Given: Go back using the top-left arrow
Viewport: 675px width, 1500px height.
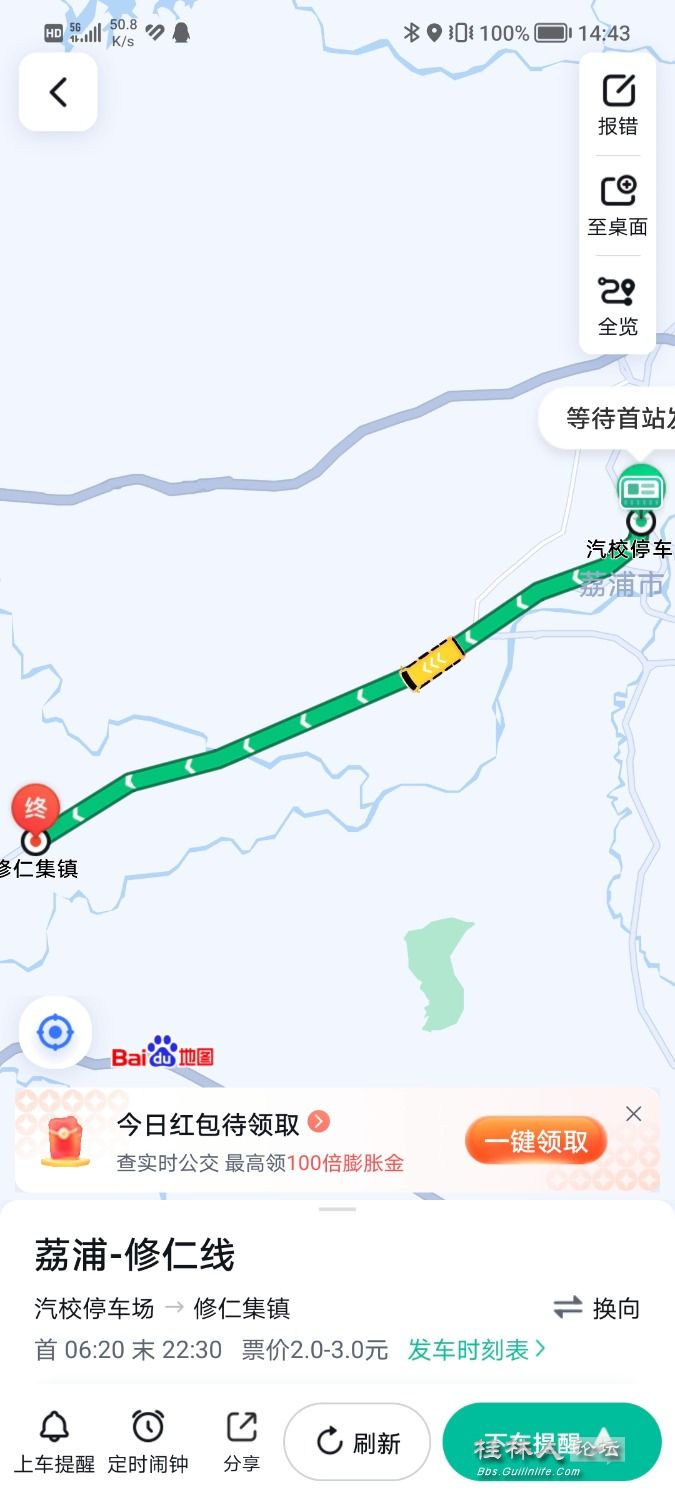Looking at the screenshot, I should 58,92.
